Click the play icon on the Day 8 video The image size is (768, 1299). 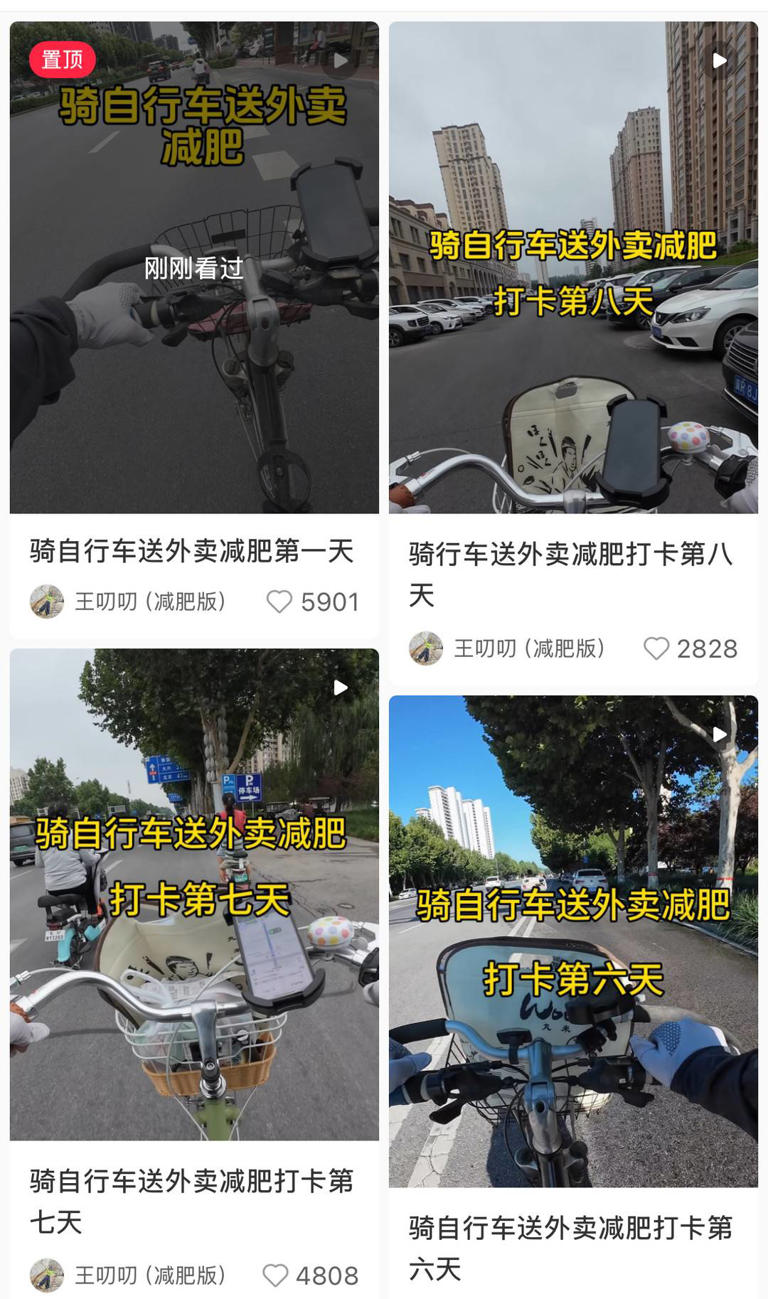[719, 59]
